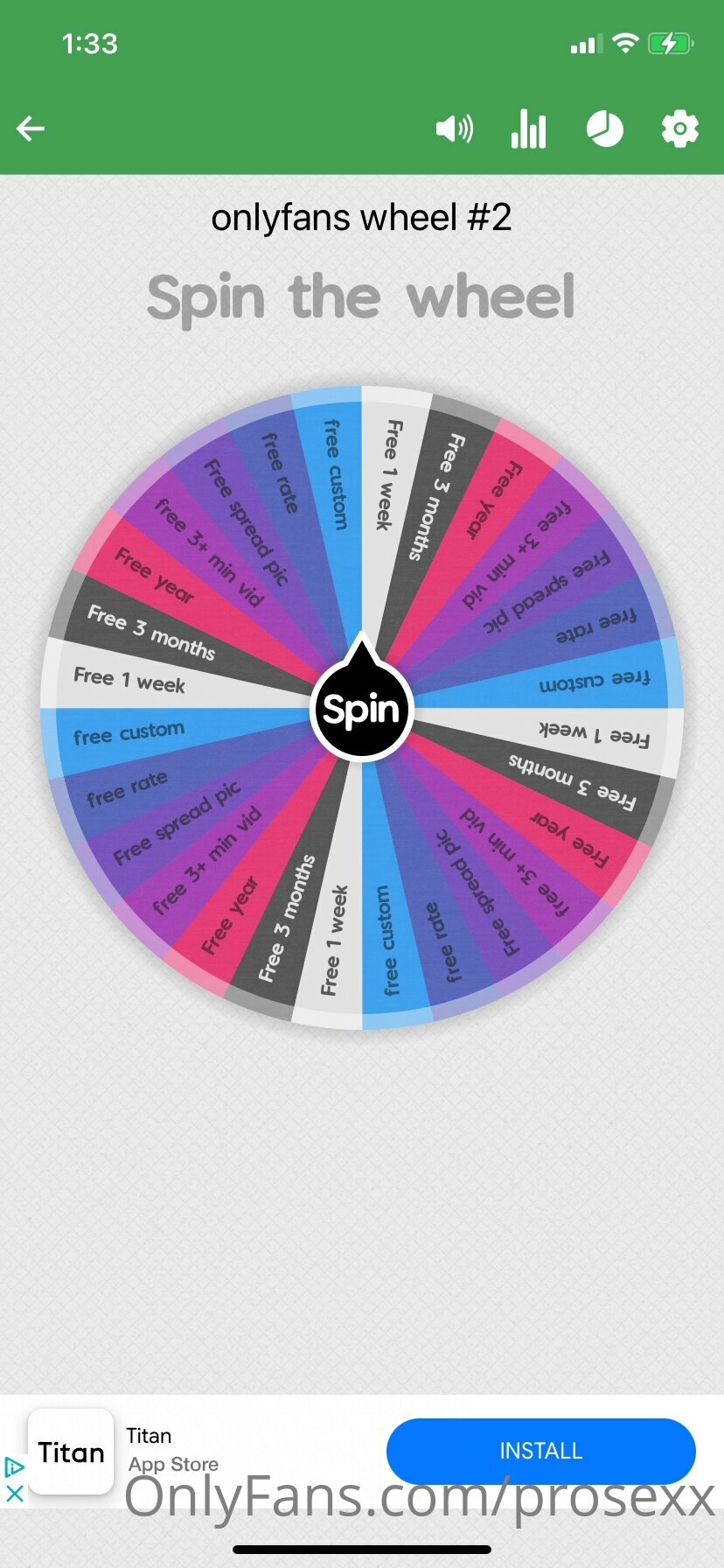Screen dimensions: 724x1568
Task: Open the ad info triangle icon
Action: click(14, 1467)
